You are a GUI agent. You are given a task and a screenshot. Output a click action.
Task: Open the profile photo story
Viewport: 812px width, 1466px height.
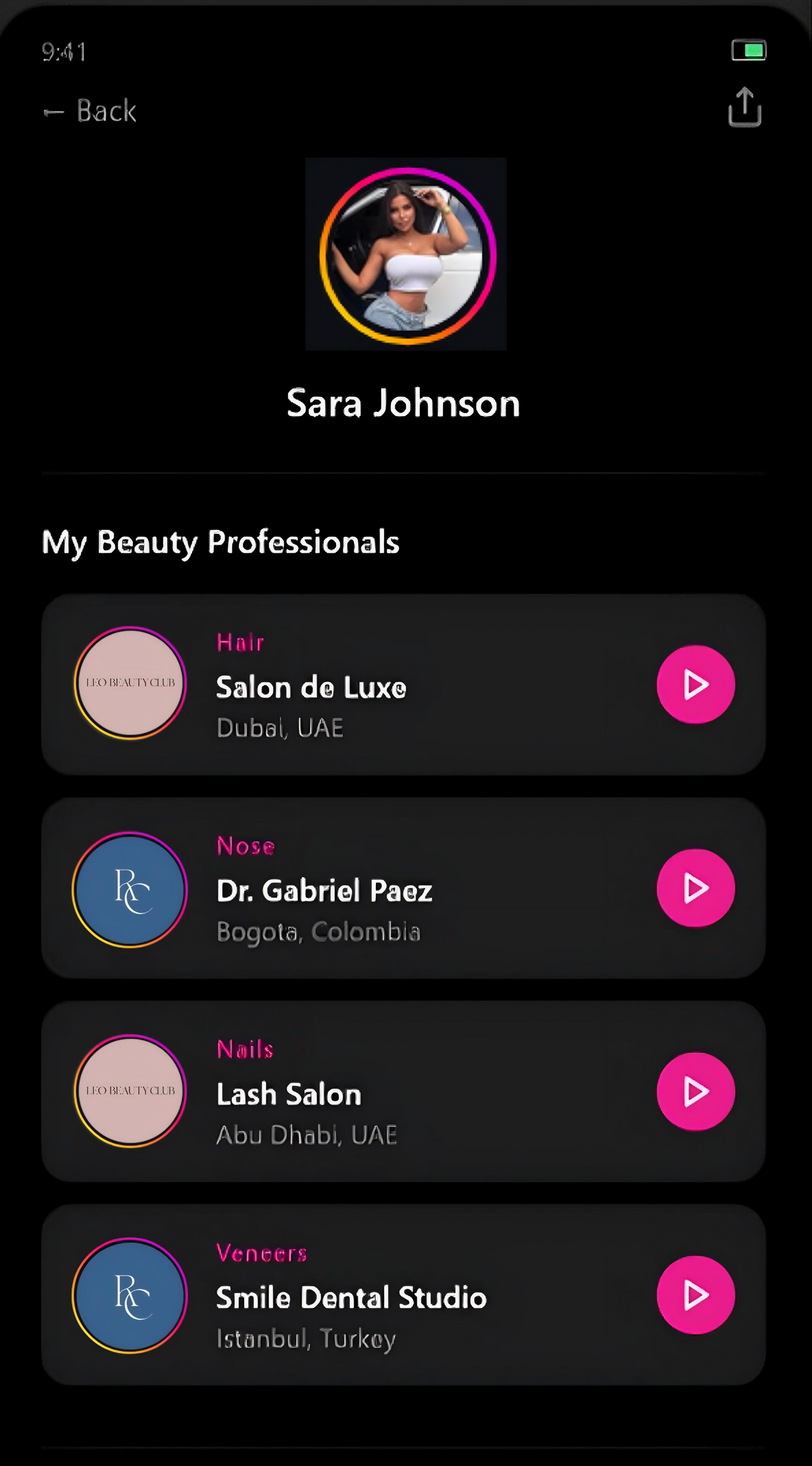pyautogui.click(x=407, y=255)
